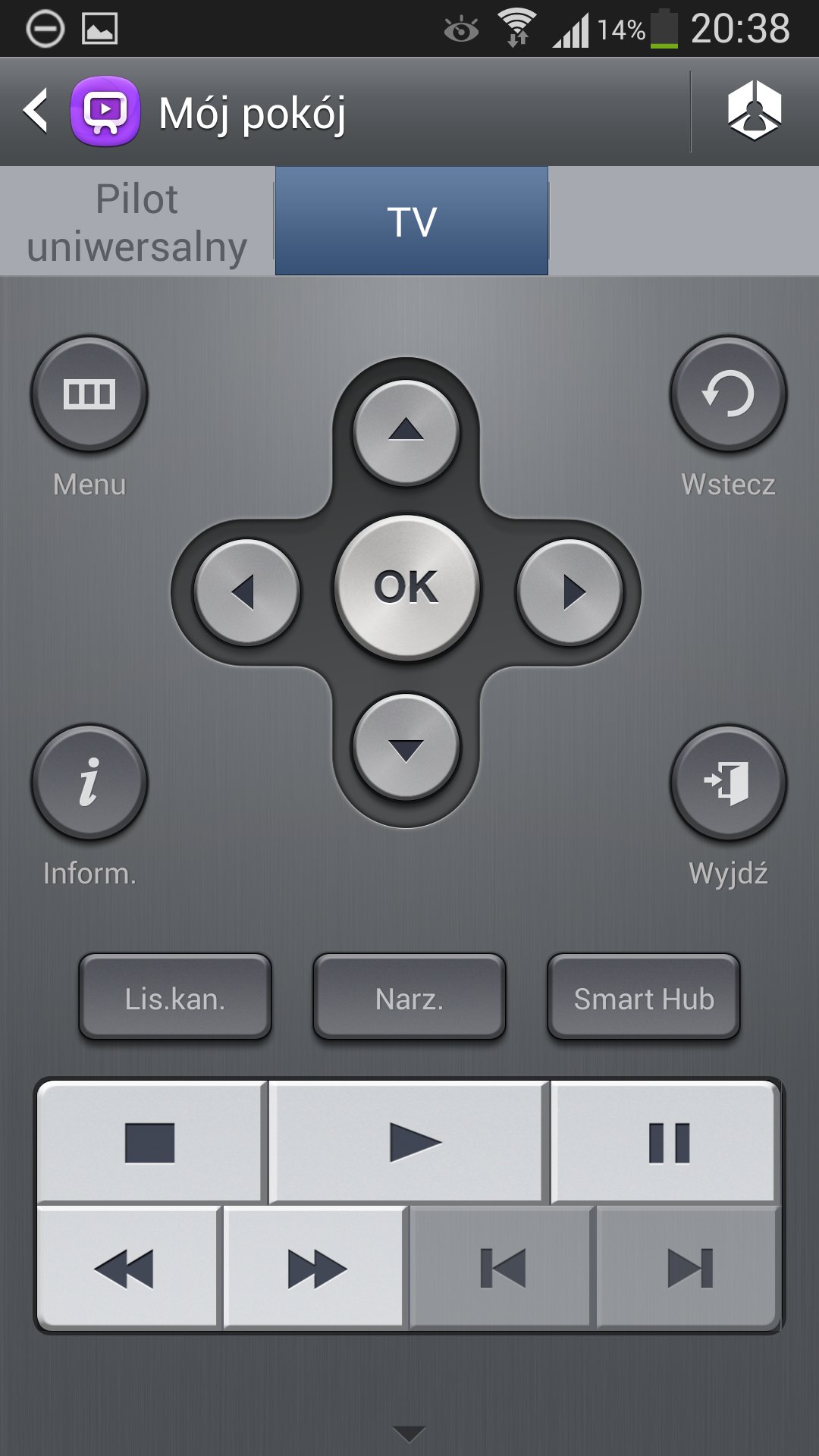Open the TV Menu button
Image resolution: width=819 pixels, height=1456 pixels.
pyautogui.click(x=89, y=394)
